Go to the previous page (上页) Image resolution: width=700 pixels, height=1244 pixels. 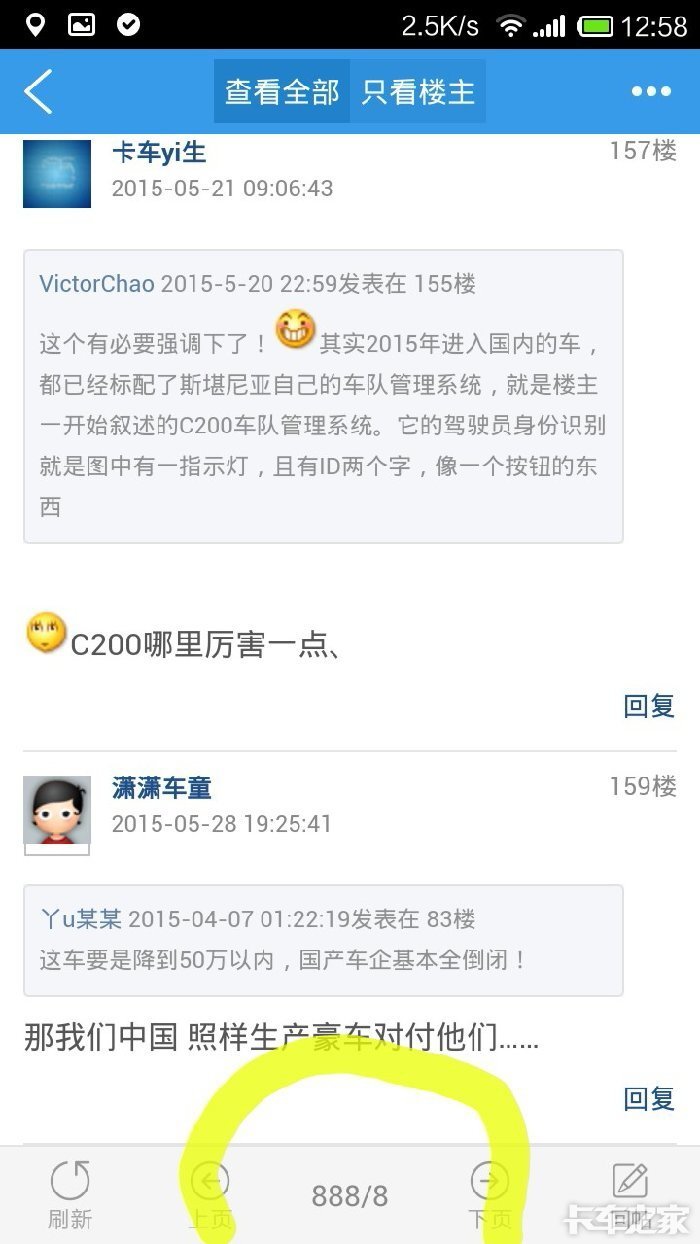coord(210,1195)
